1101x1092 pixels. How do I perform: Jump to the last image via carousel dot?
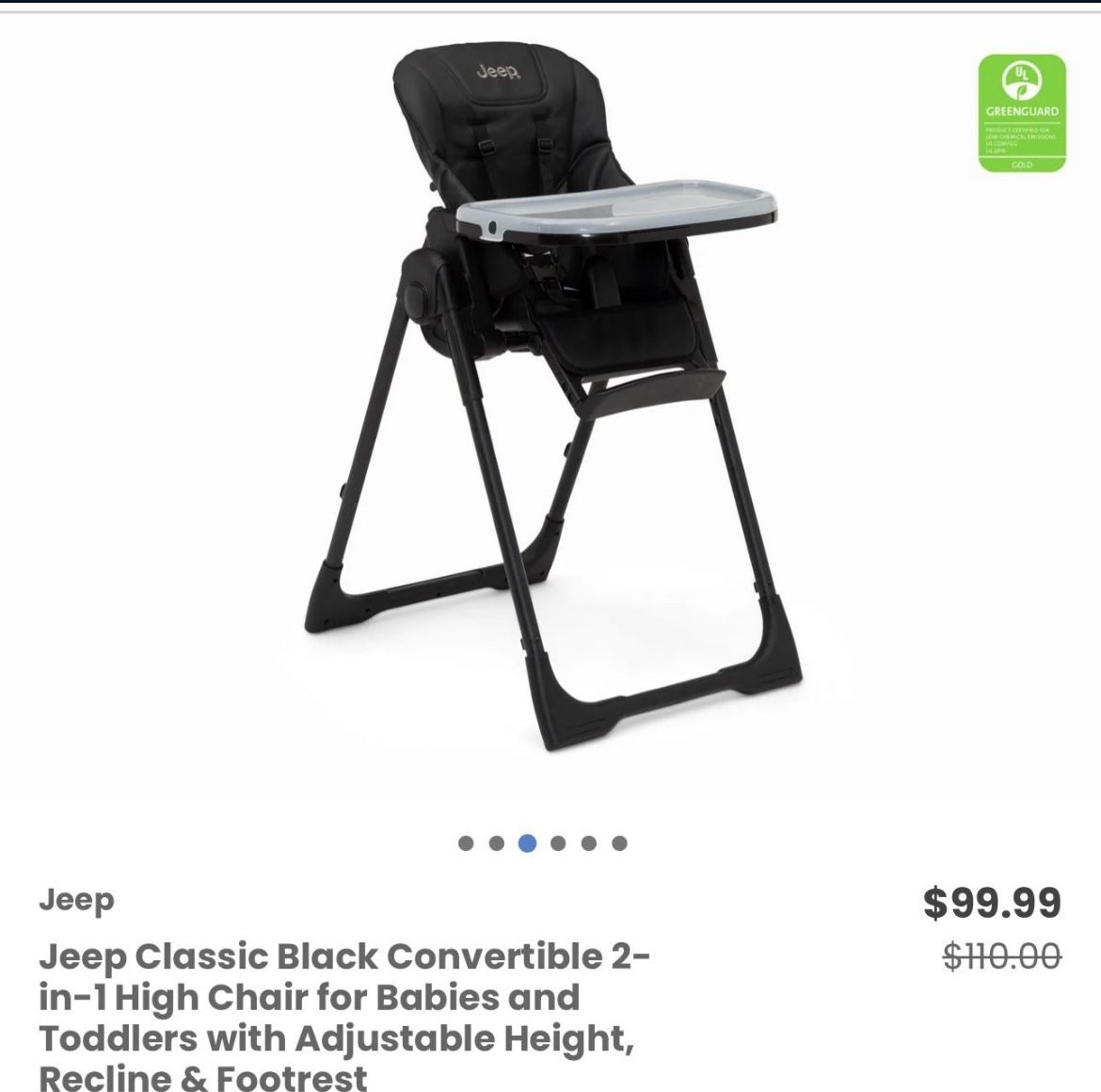tap(619, 843)
